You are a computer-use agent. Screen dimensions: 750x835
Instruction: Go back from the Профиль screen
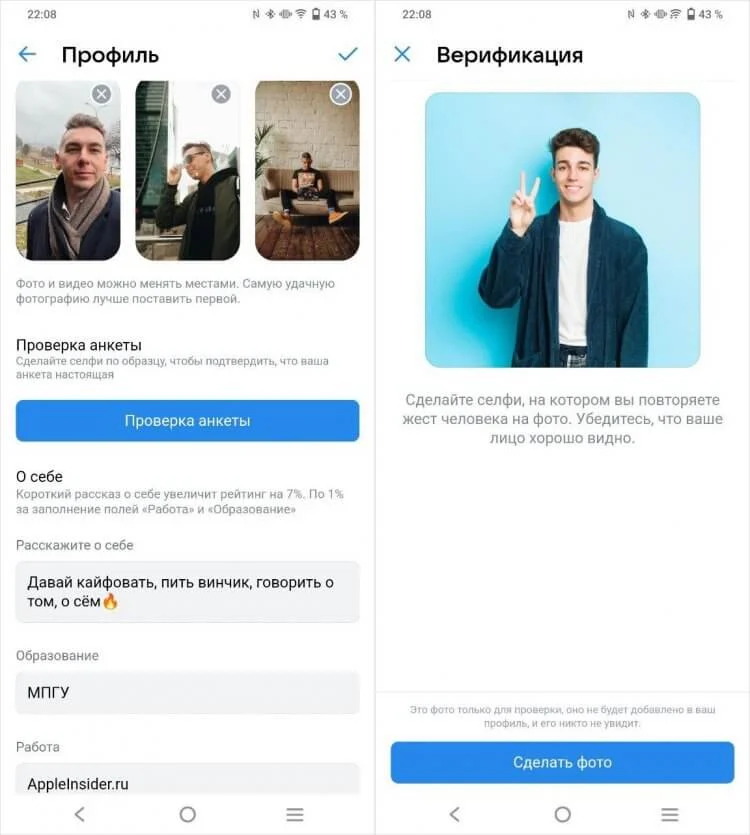coord(27,54)
